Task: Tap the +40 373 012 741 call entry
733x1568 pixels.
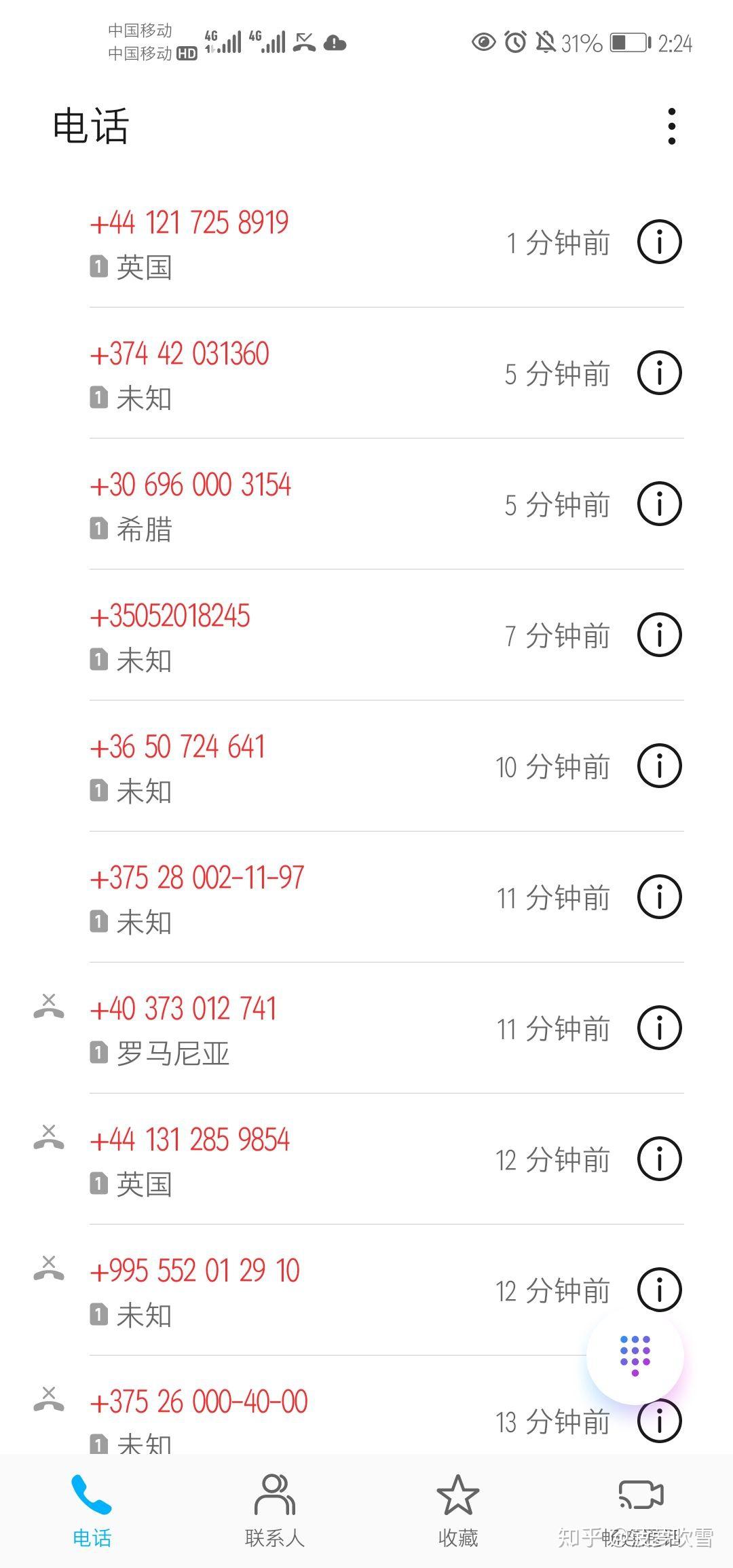Action: coord(183,1008)
